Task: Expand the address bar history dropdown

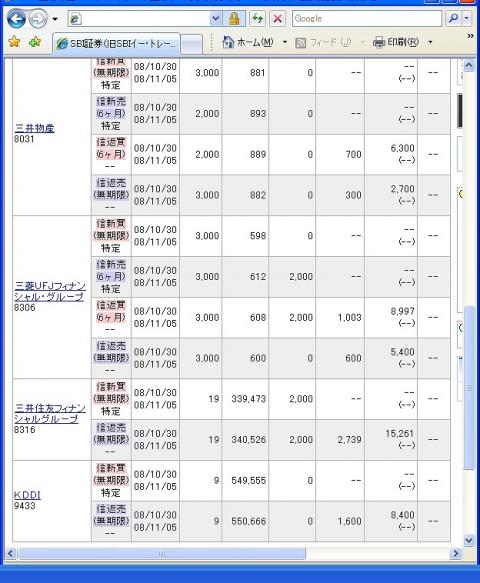Action: pyautogui.click(x=216, y=19)
